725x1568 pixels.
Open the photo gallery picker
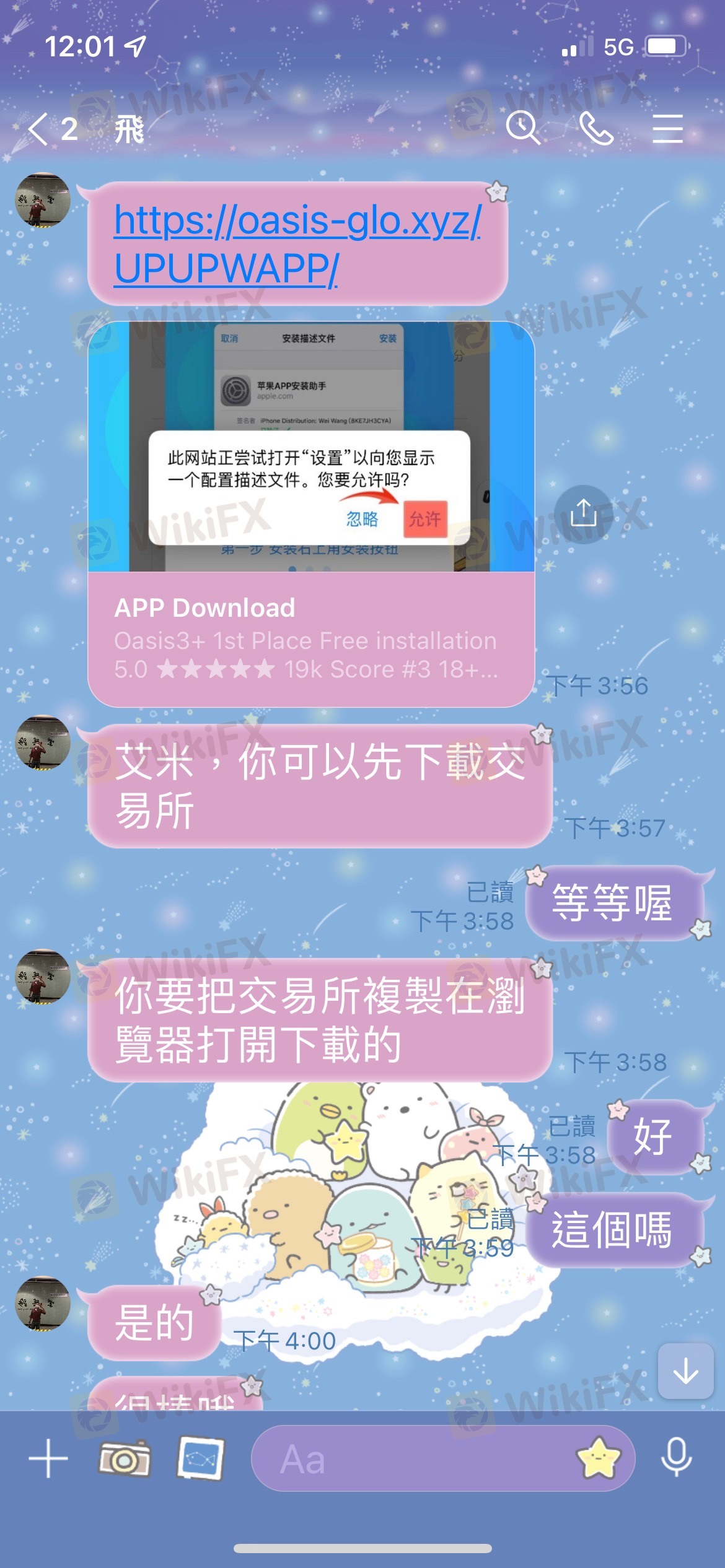click(x=200, y=1458)
